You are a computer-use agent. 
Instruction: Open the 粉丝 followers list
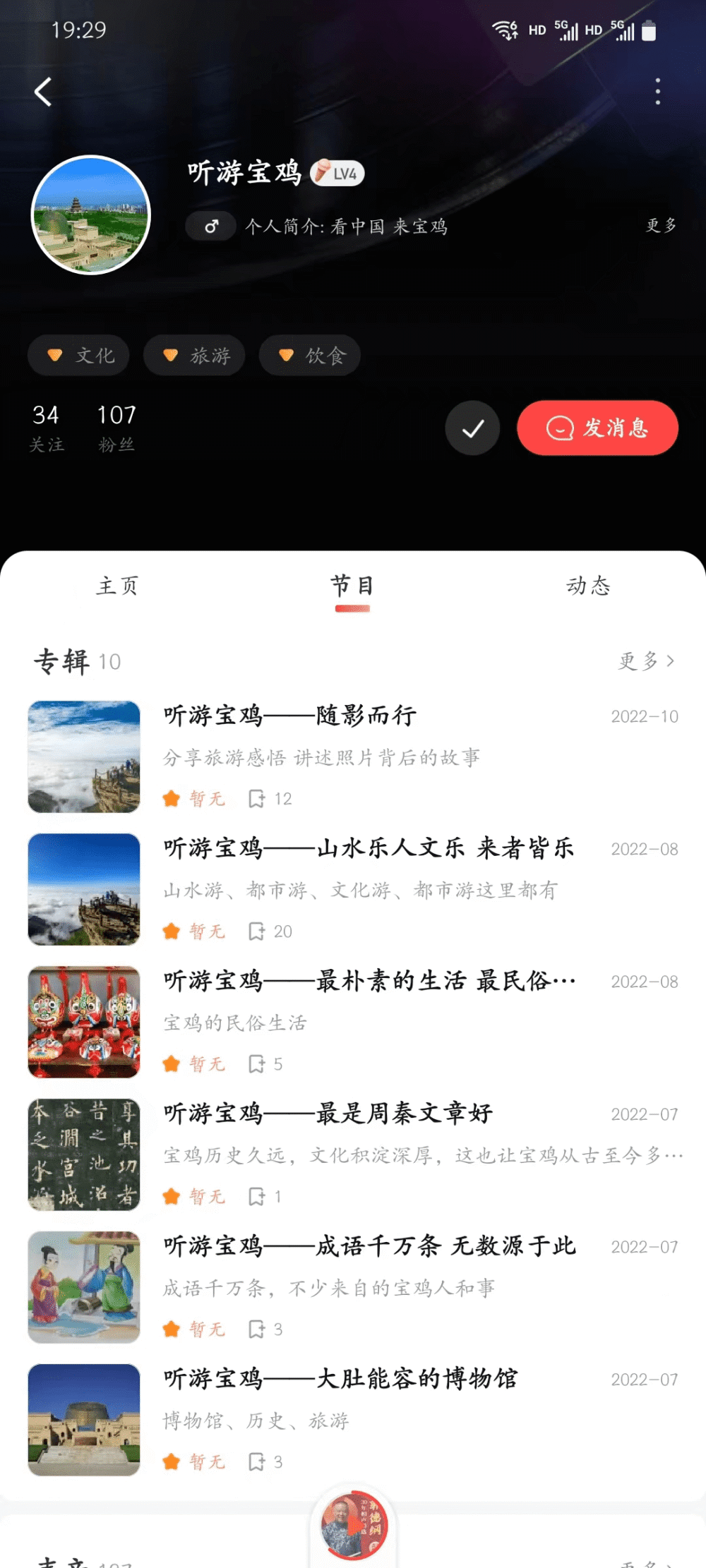[x=116, y=428]
